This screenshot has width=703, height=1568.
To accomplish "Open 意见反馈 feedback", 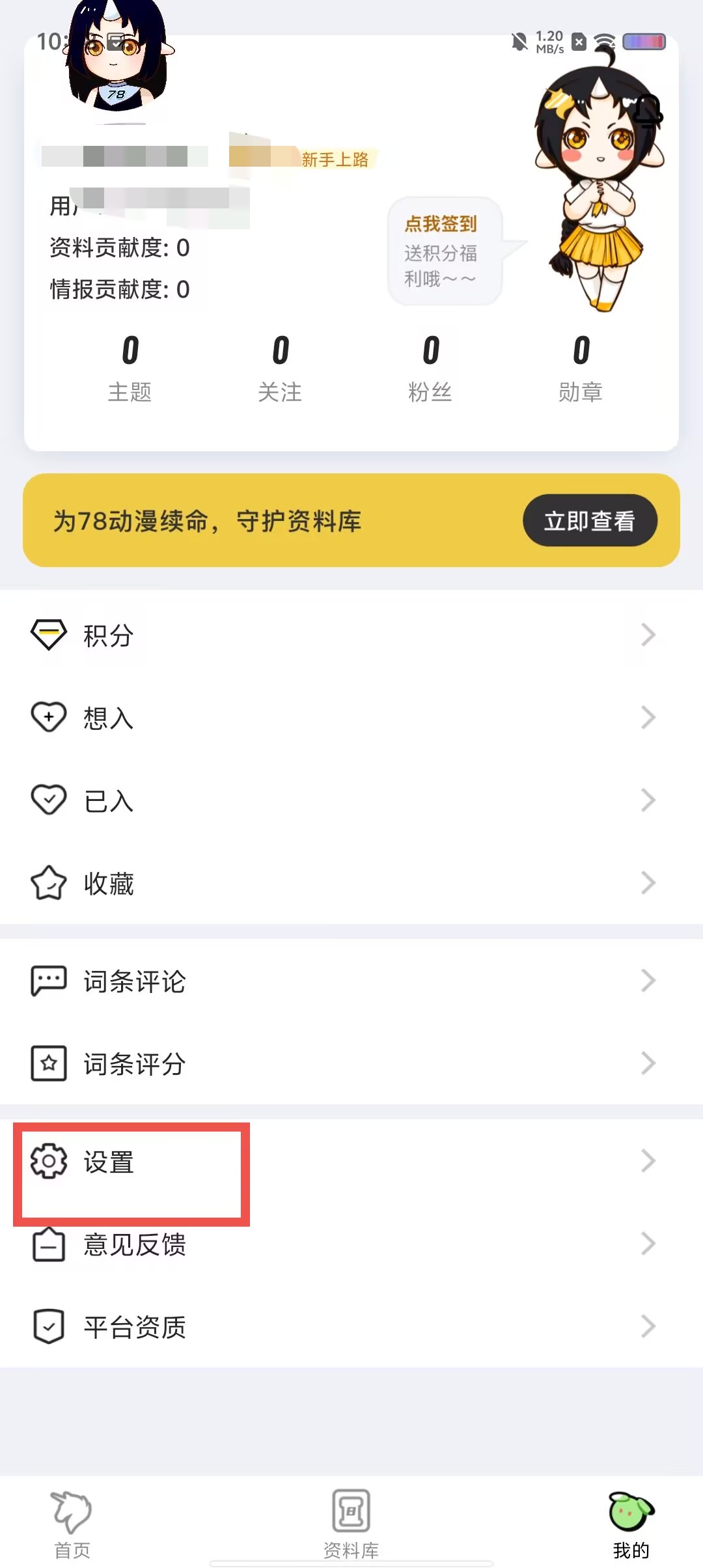I will (x=351, y=1244).
